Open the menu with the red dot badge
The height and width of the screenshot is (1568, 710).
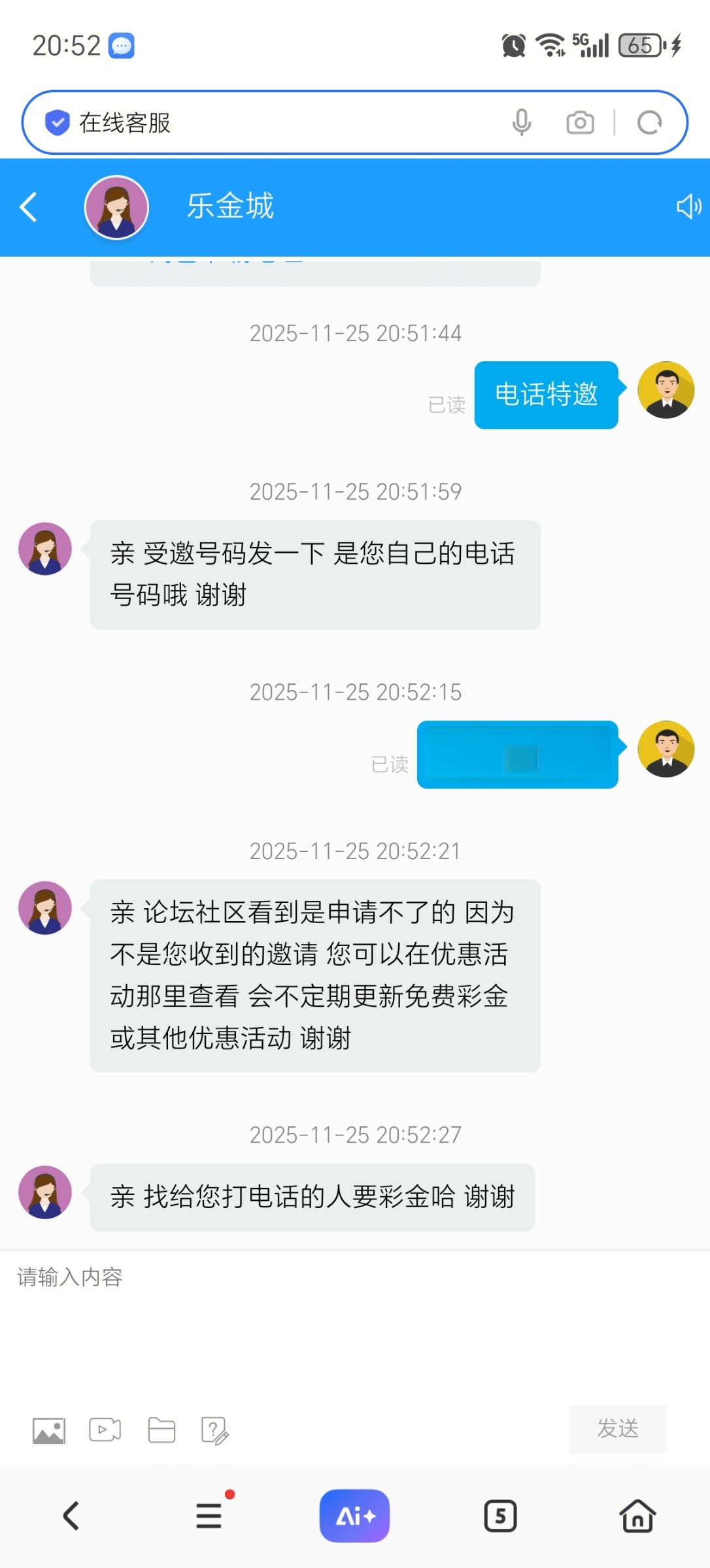coord(209,1516)
